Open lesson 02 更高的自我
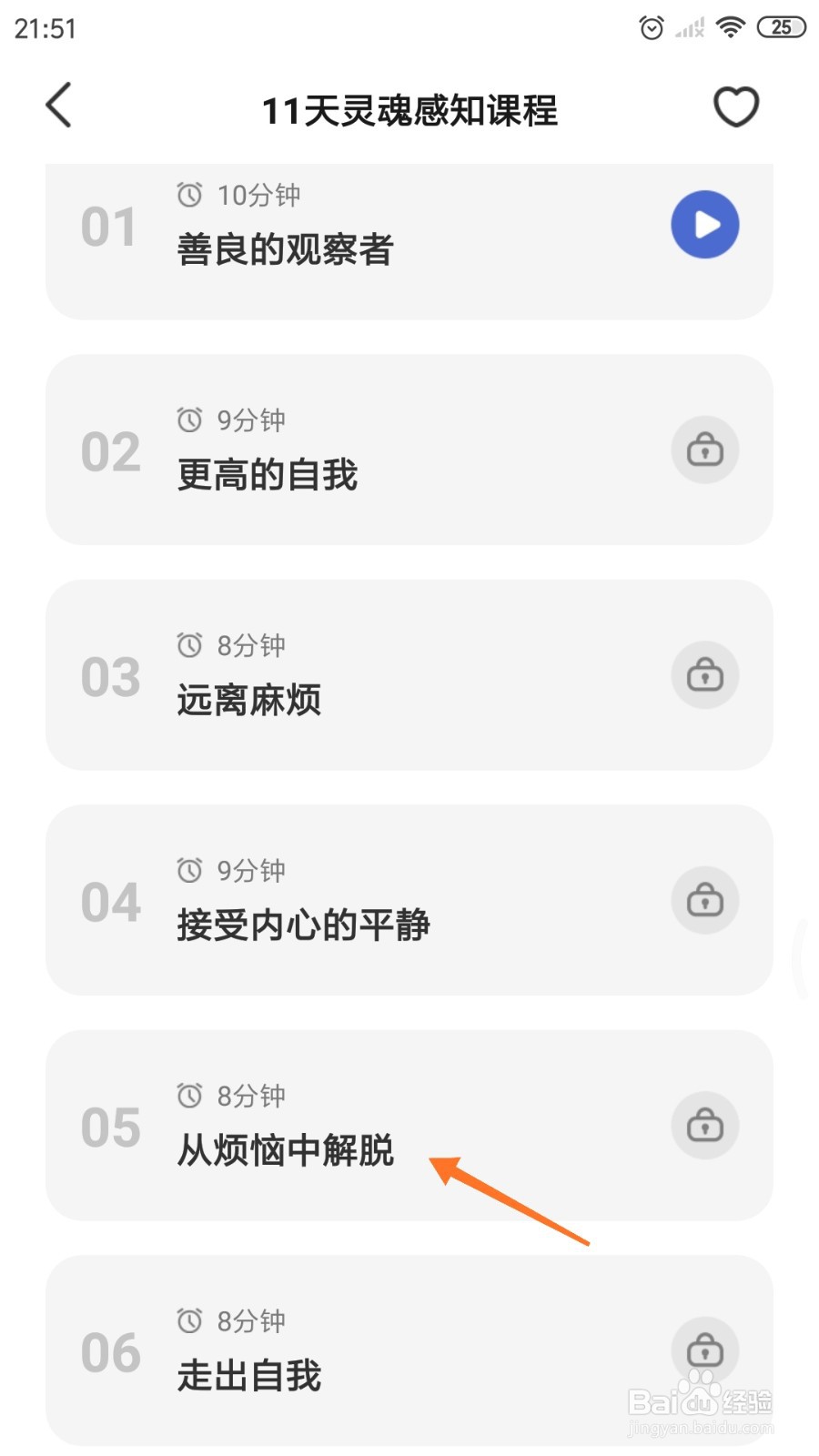819x1456 pixels. [x=409, y=450]
